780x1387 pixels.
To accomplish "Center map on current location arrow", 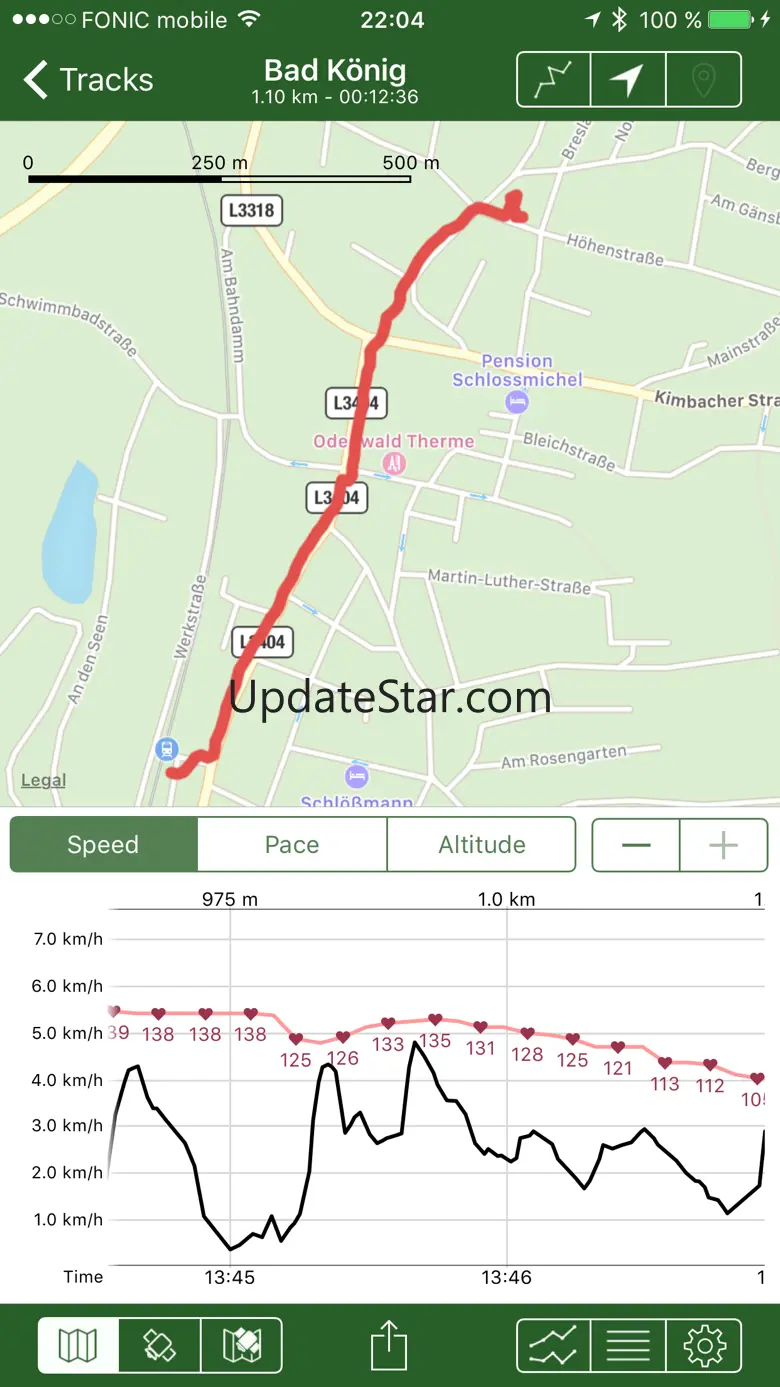I will click(x=628, y=80).
